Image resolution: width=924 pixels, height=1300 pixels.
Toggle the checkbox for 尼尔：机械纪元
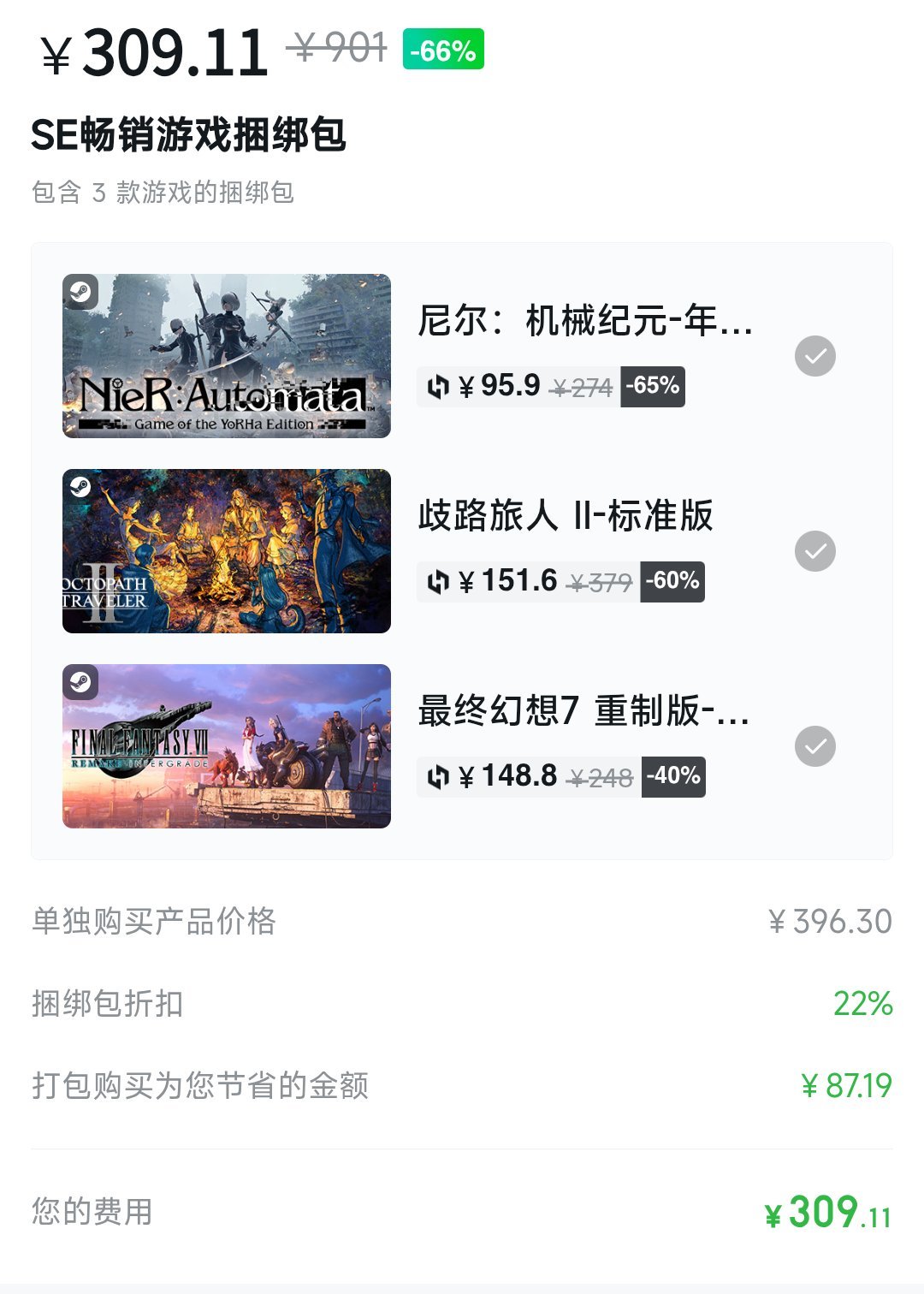(x=814, y=356)
